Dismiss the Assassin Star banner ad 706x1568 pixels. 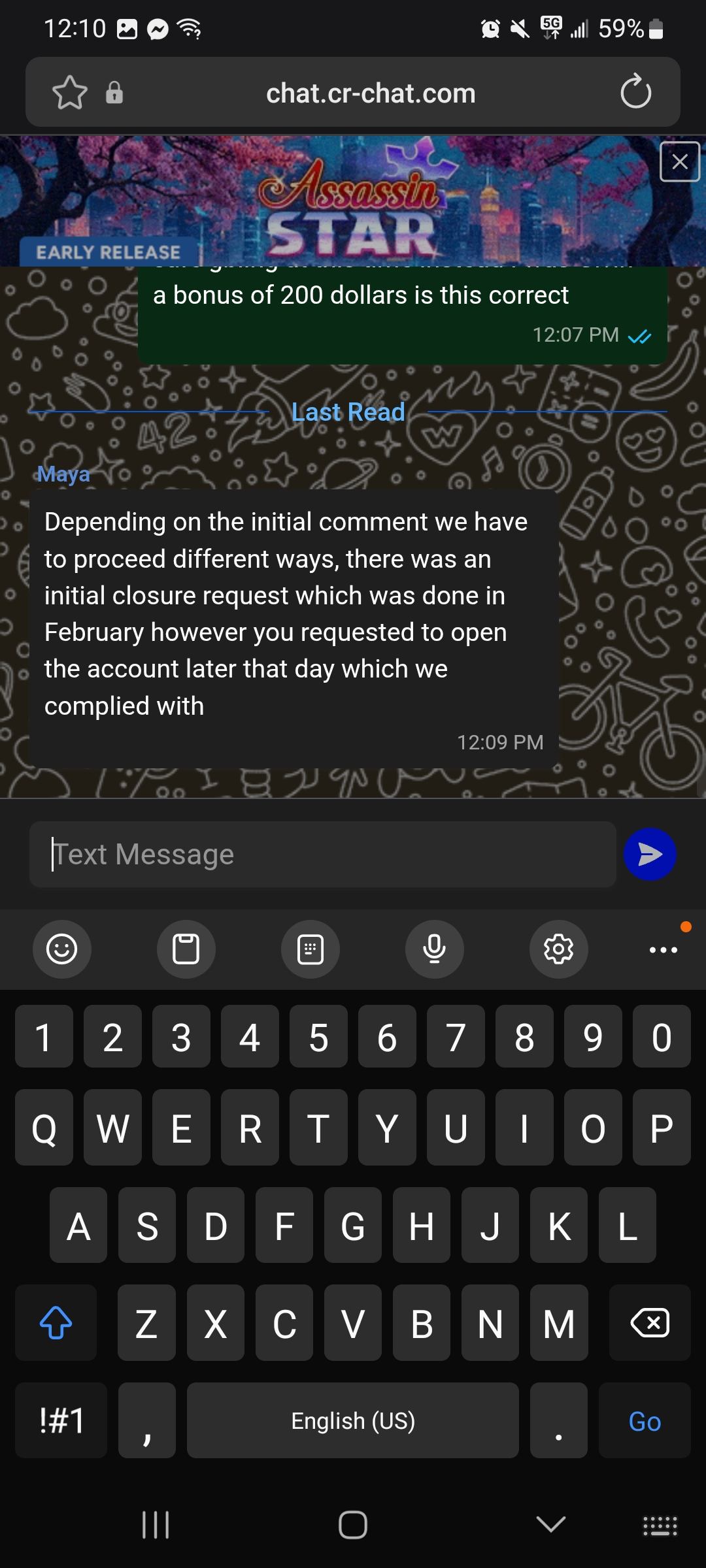point(680,161)
